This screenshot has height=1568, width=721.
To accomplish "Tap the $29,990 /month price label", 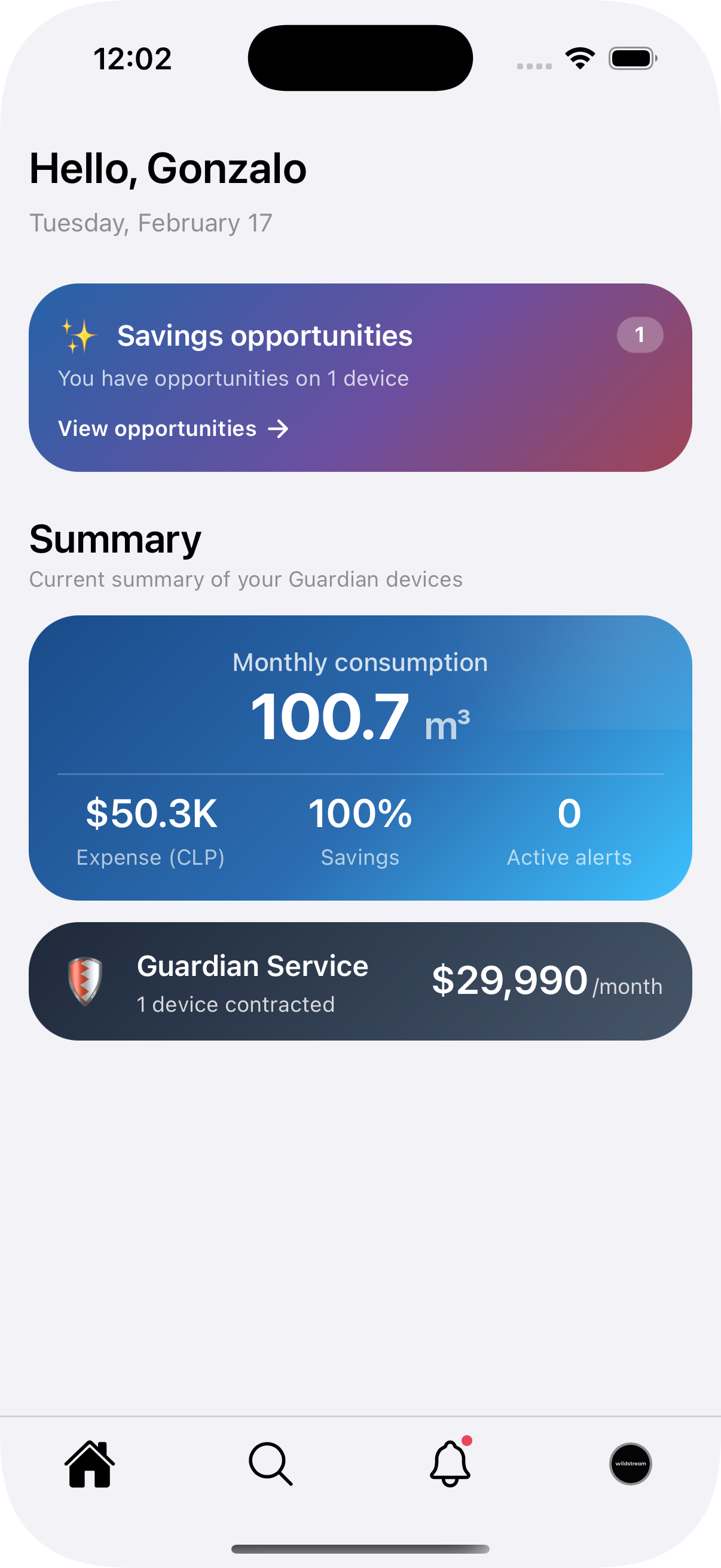I will (546, 979).
